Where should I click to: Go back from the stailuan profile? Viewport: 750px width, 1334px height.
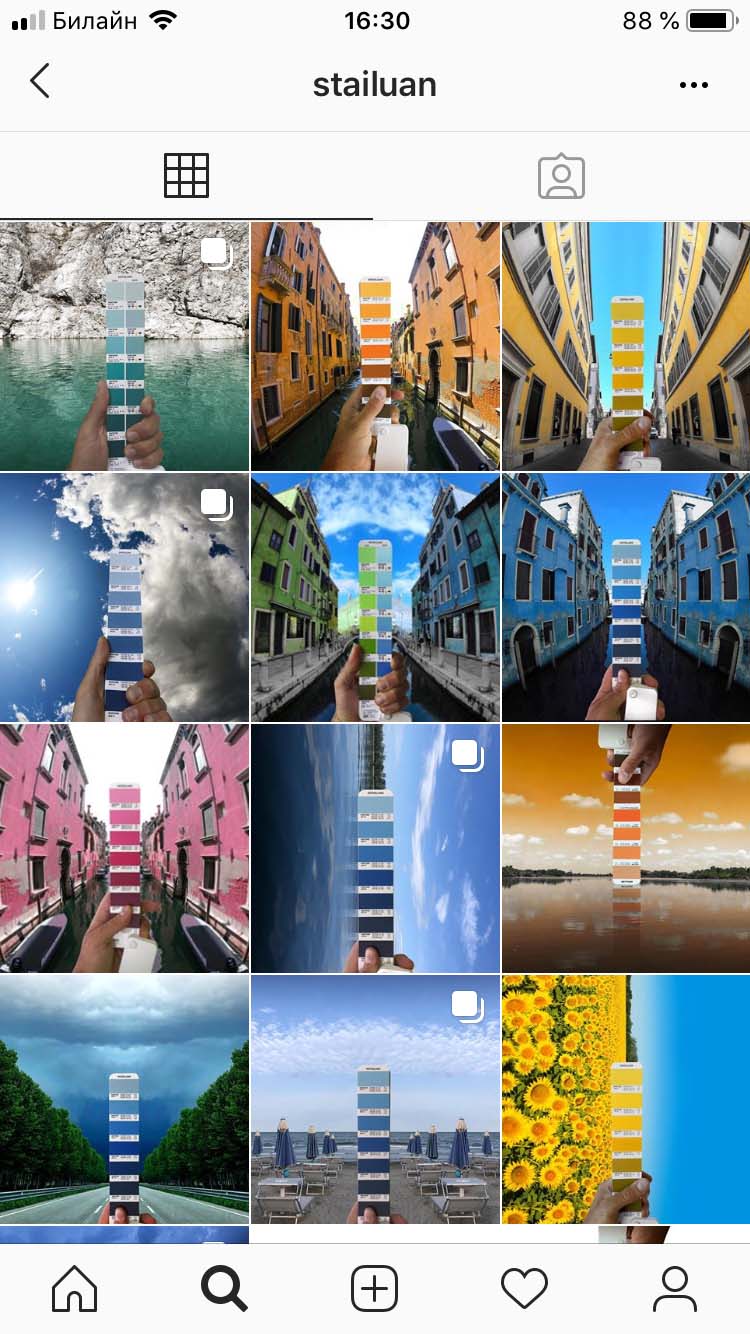40,82
